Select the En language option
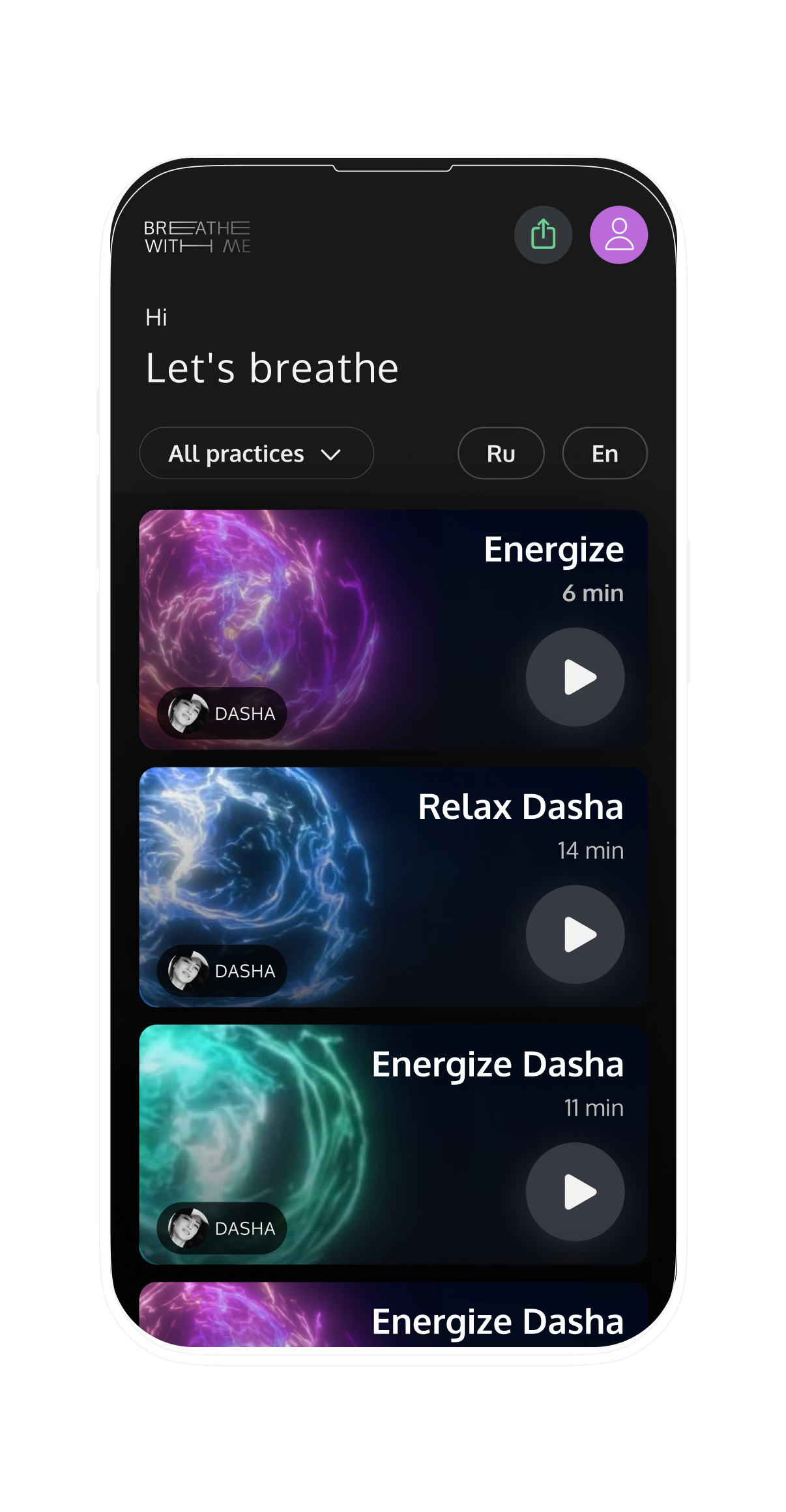786x1512 pixels. [604, 453]
